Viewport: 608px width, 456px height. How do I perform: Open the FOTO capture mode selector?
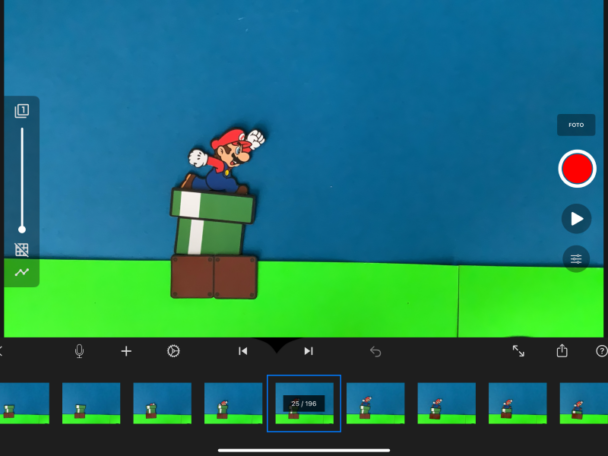tap(576, 125)
